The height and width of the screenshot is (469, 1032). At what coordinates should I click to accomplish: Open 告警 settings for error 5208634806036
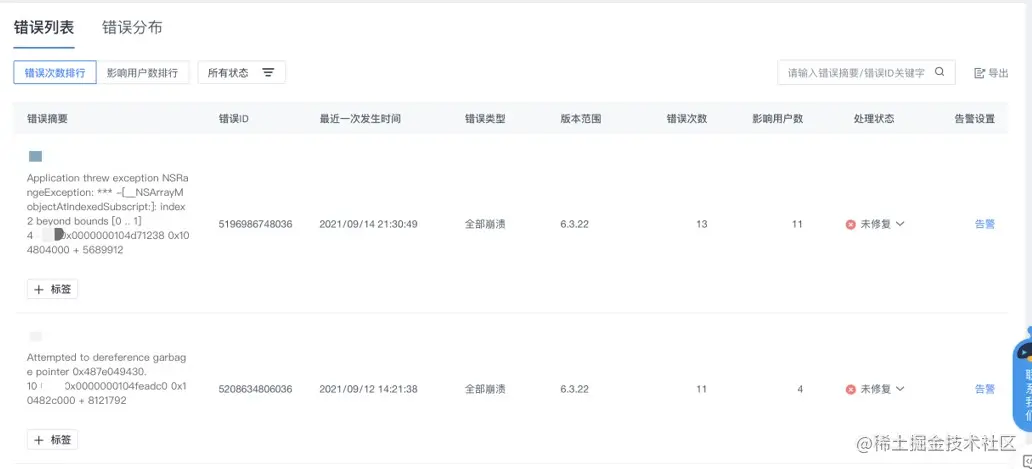pos(984,389)
